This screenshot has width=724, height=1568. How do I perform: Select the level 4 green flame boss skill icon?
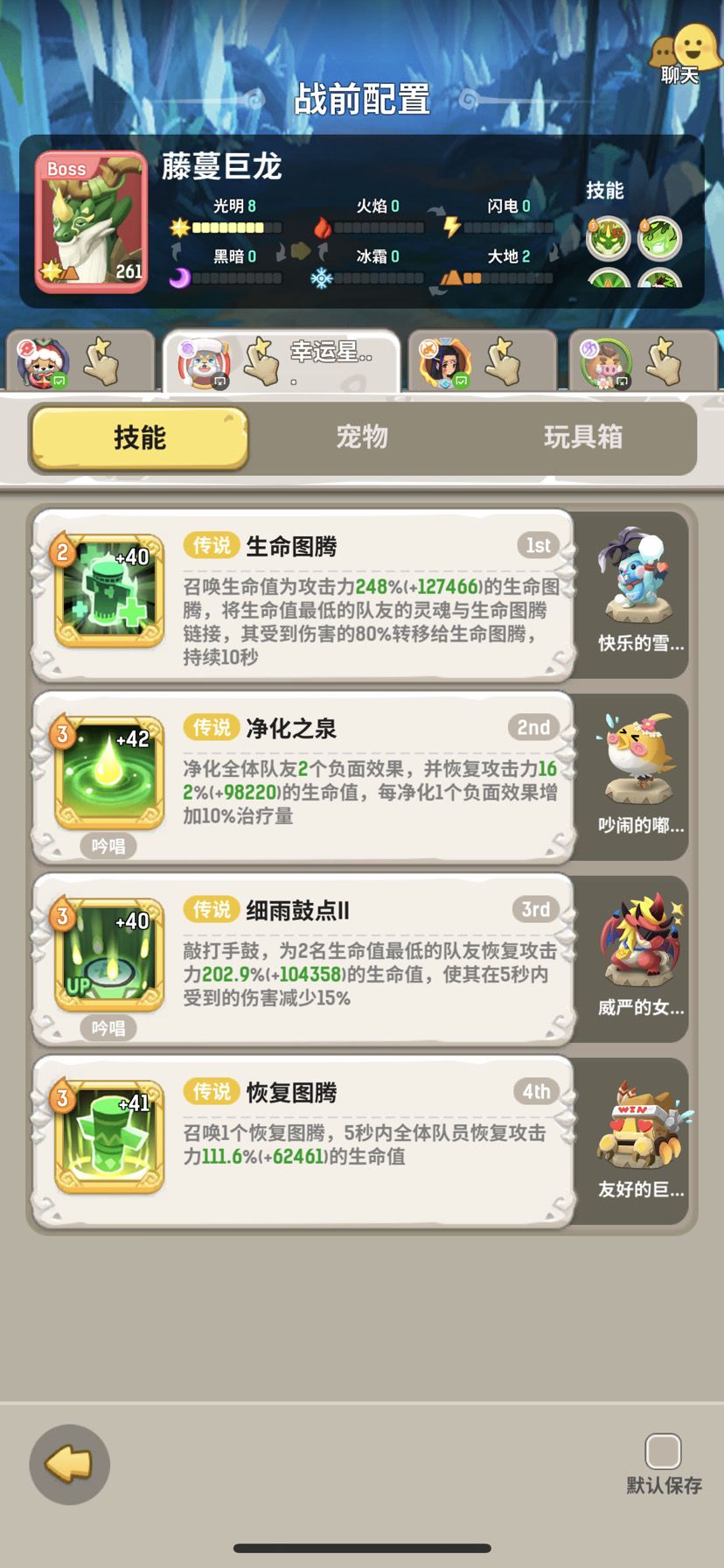pos(659,236)
